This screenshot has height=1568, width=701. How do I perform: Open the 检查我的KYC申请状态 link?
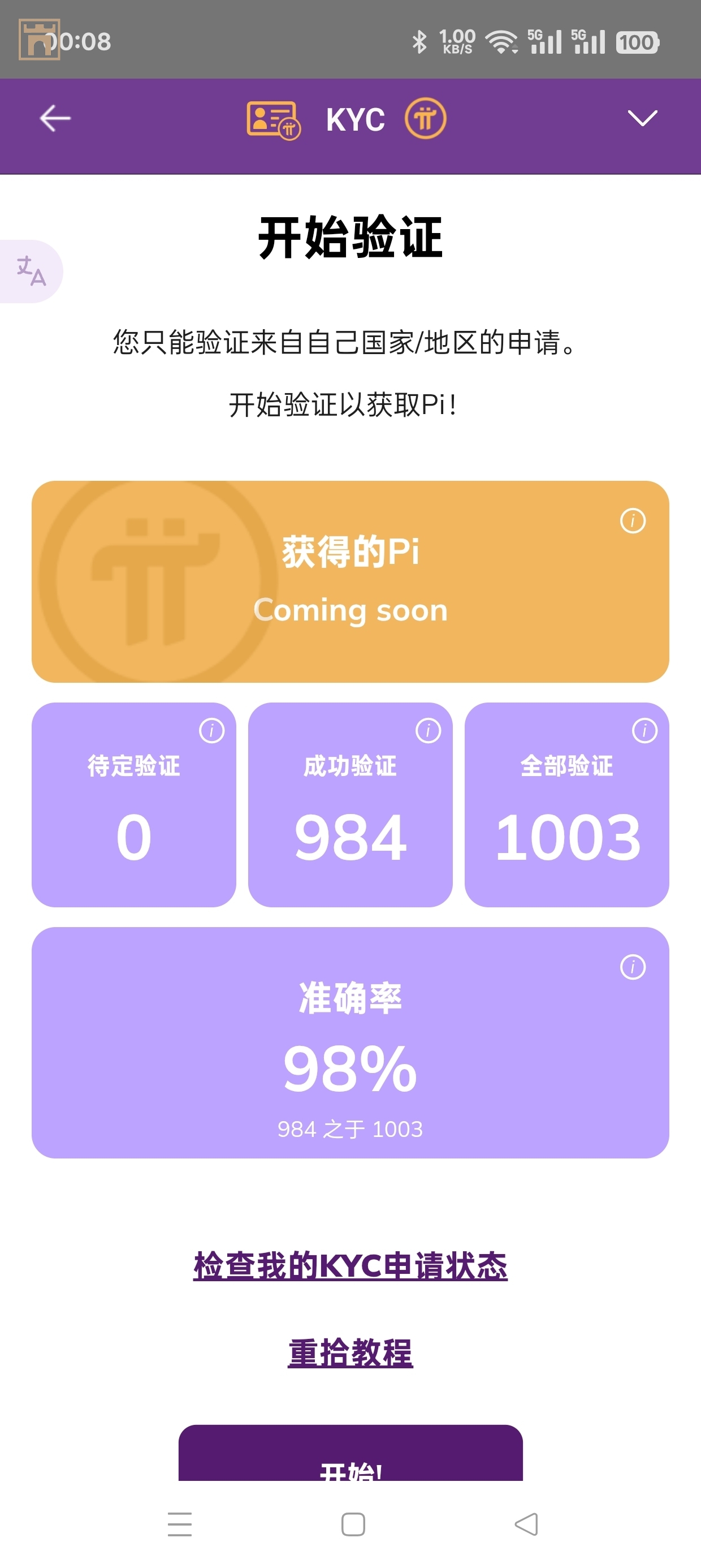[x=350, y=1266]
